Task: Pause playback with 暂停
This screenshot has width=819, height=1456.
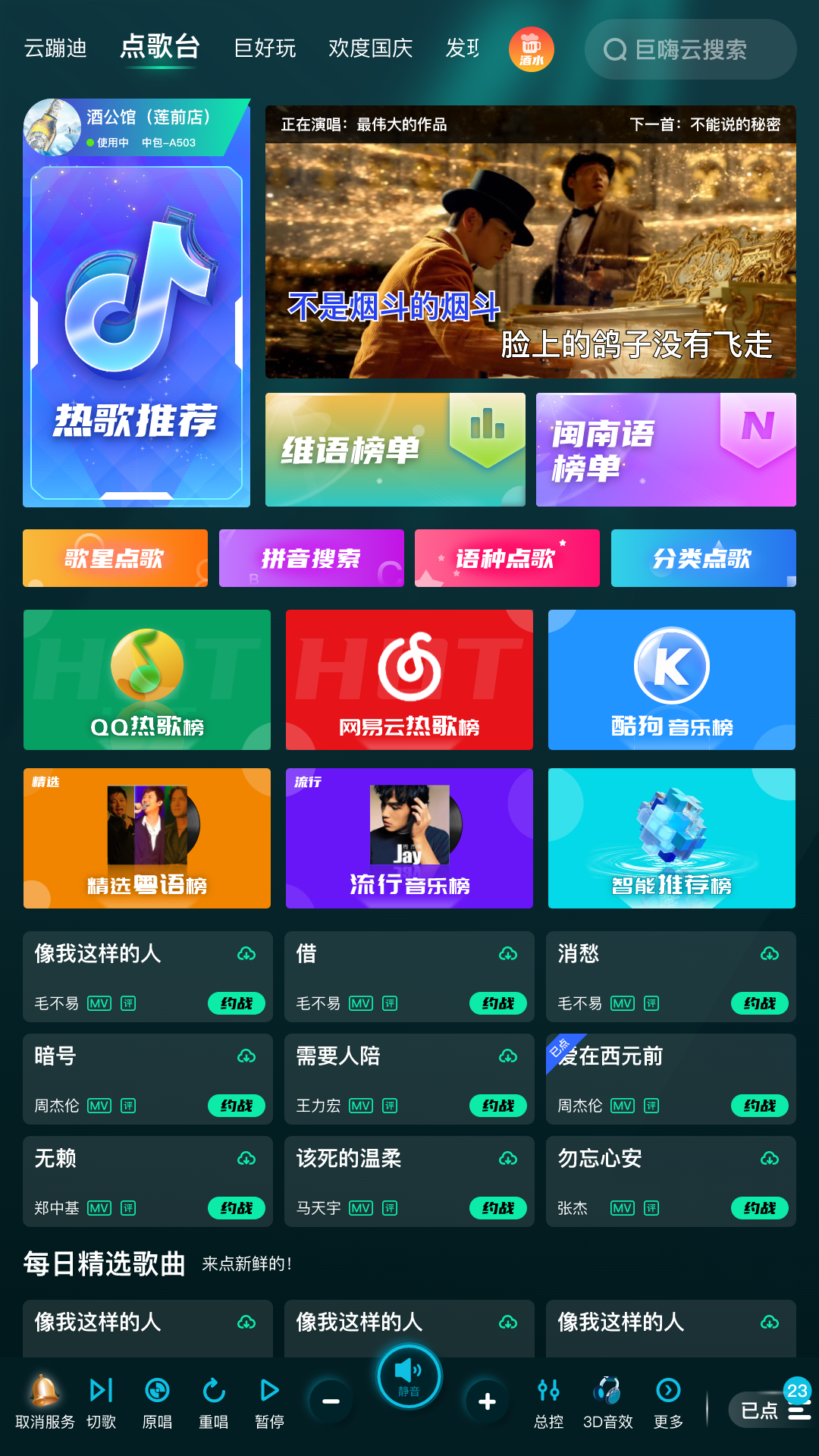Action: (269, 1401)
